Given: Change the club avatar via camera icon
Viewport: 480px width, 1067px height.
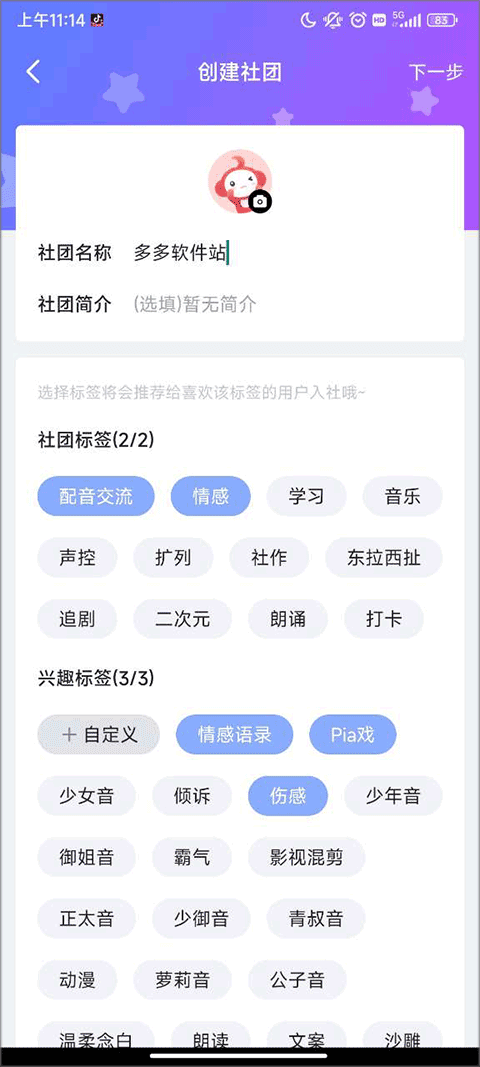Looking at the screenshot, I should [259, 201].
